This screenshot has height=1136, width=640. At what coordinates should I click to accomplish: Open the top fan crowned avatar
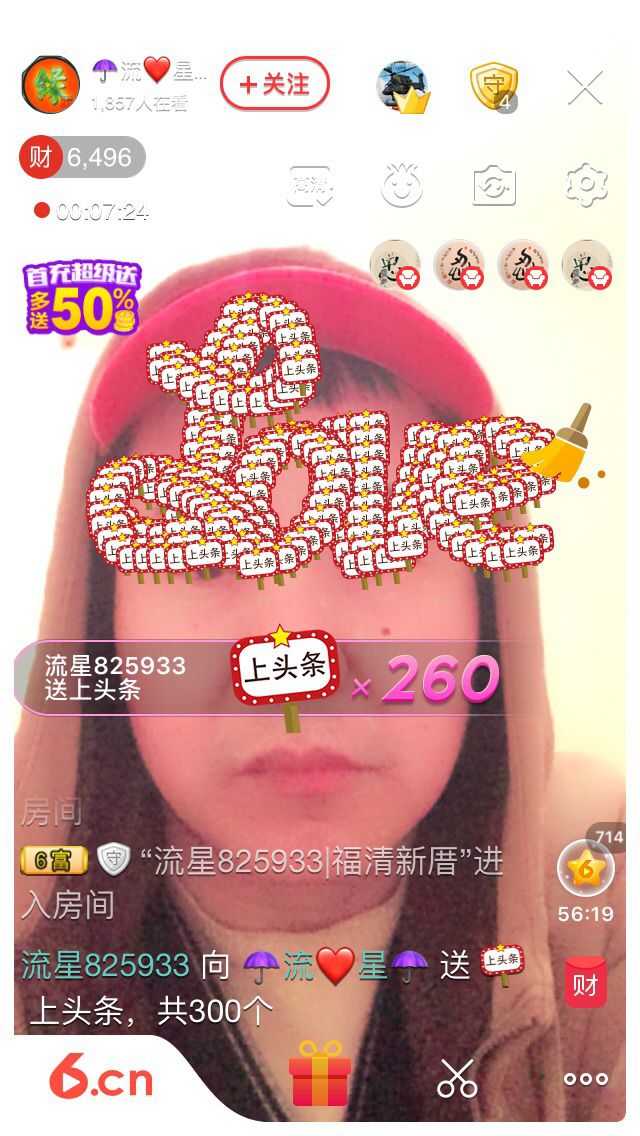[x=403, y=87]
